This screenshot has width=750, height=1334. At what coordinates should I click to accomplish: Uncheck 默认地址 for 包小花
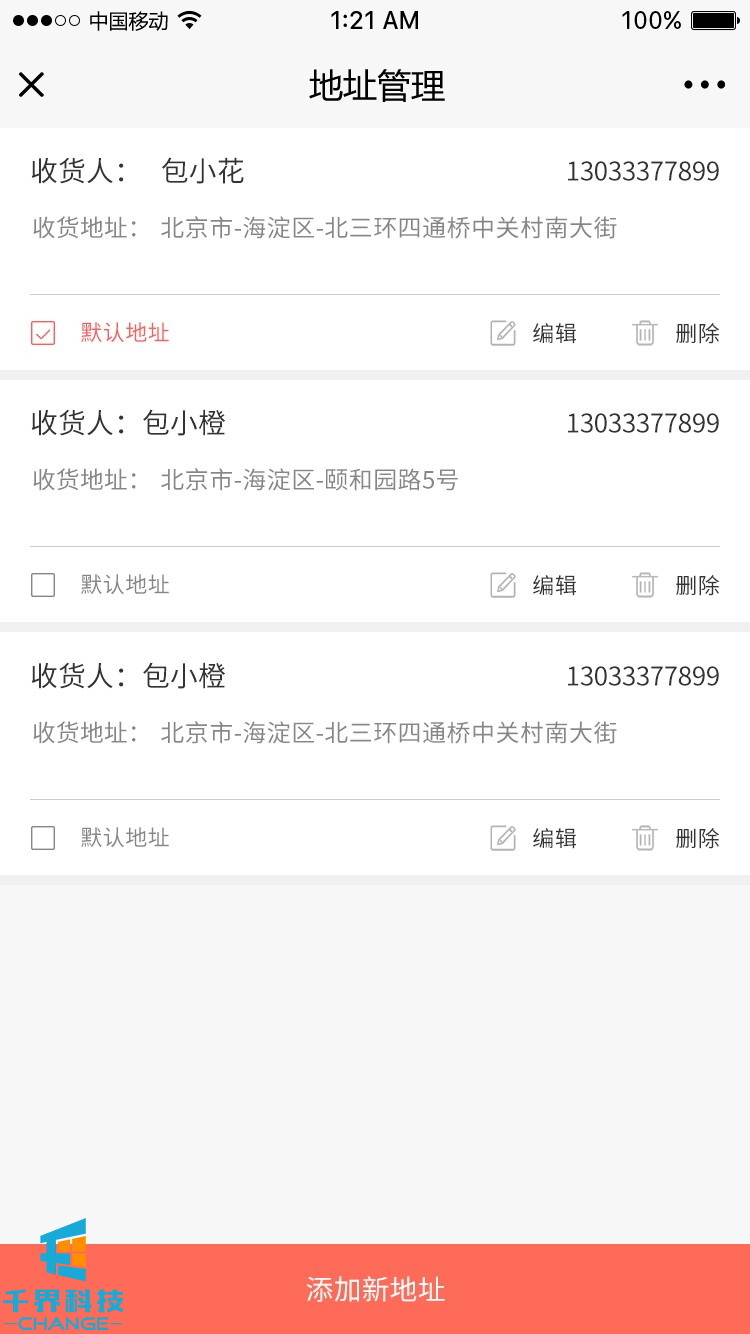coord(43,333)
